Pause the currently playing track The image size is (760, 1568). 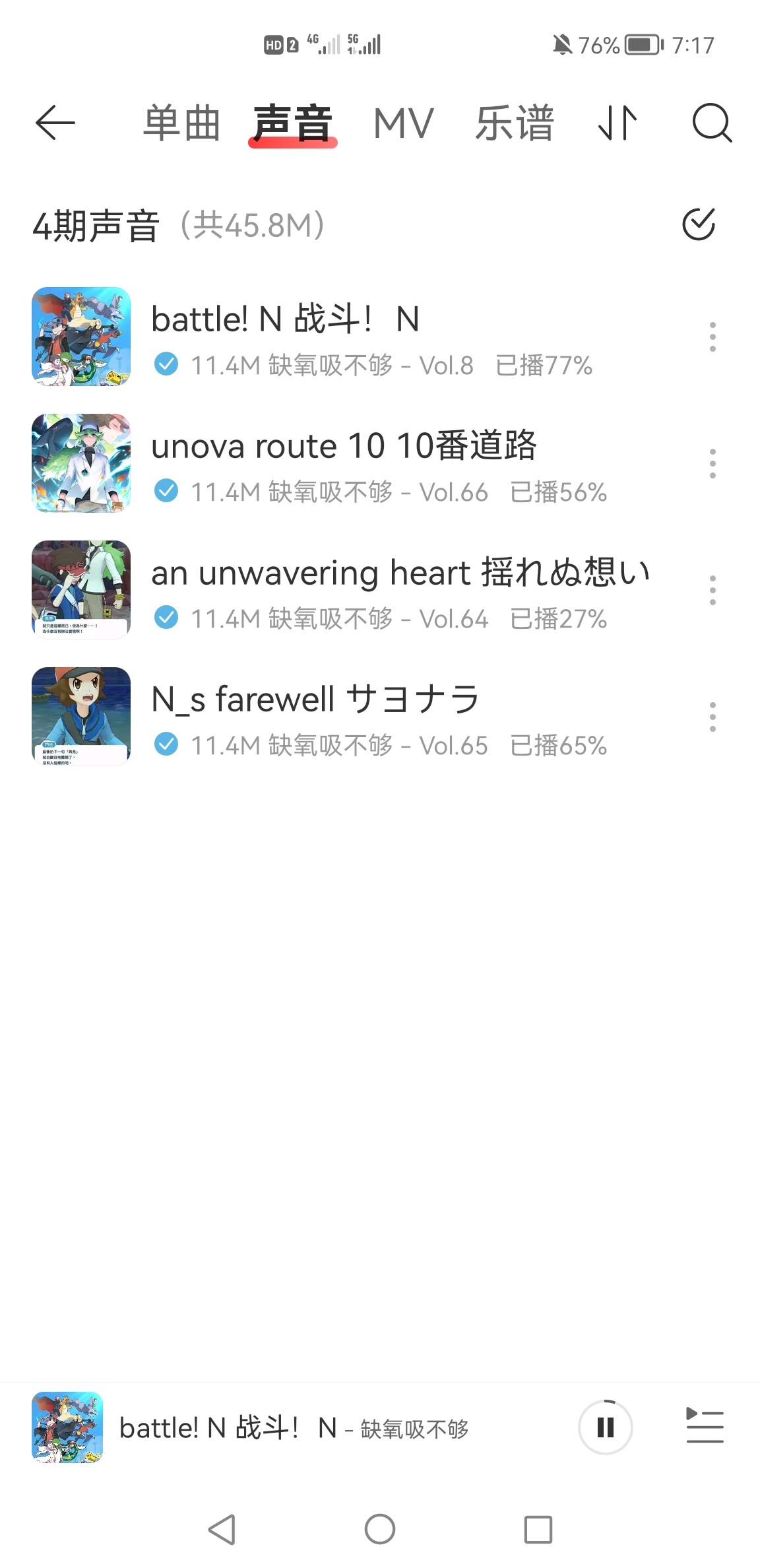pos(605,1427)
